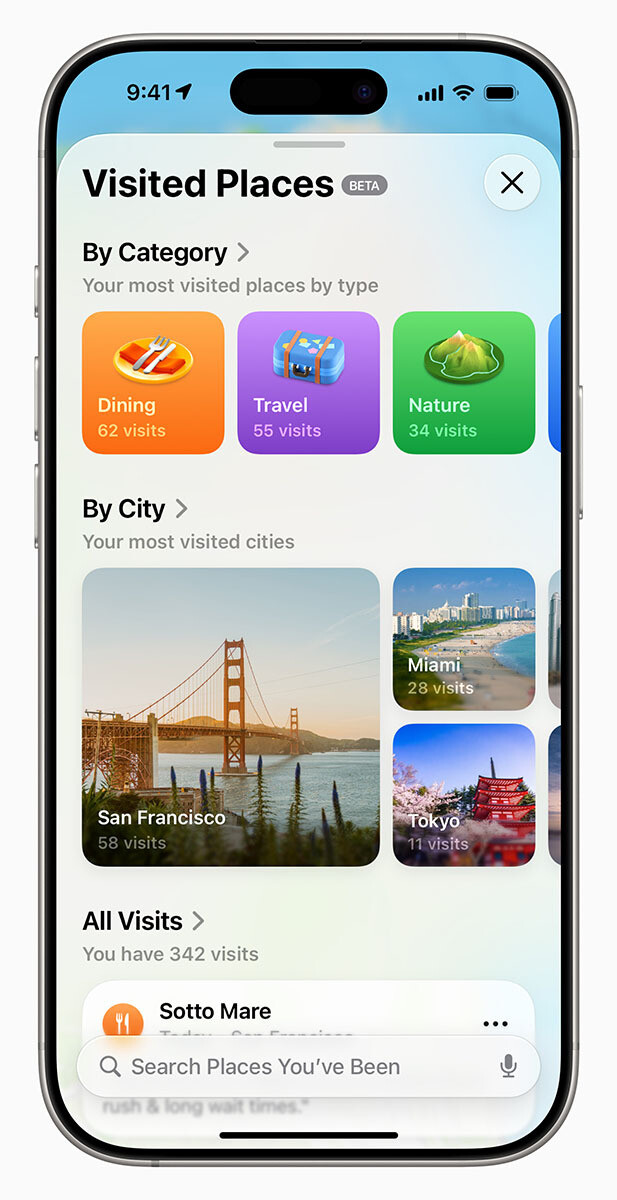Open more options for Sotto Mare
The image size is (617, 1200).
point(495,1023)
